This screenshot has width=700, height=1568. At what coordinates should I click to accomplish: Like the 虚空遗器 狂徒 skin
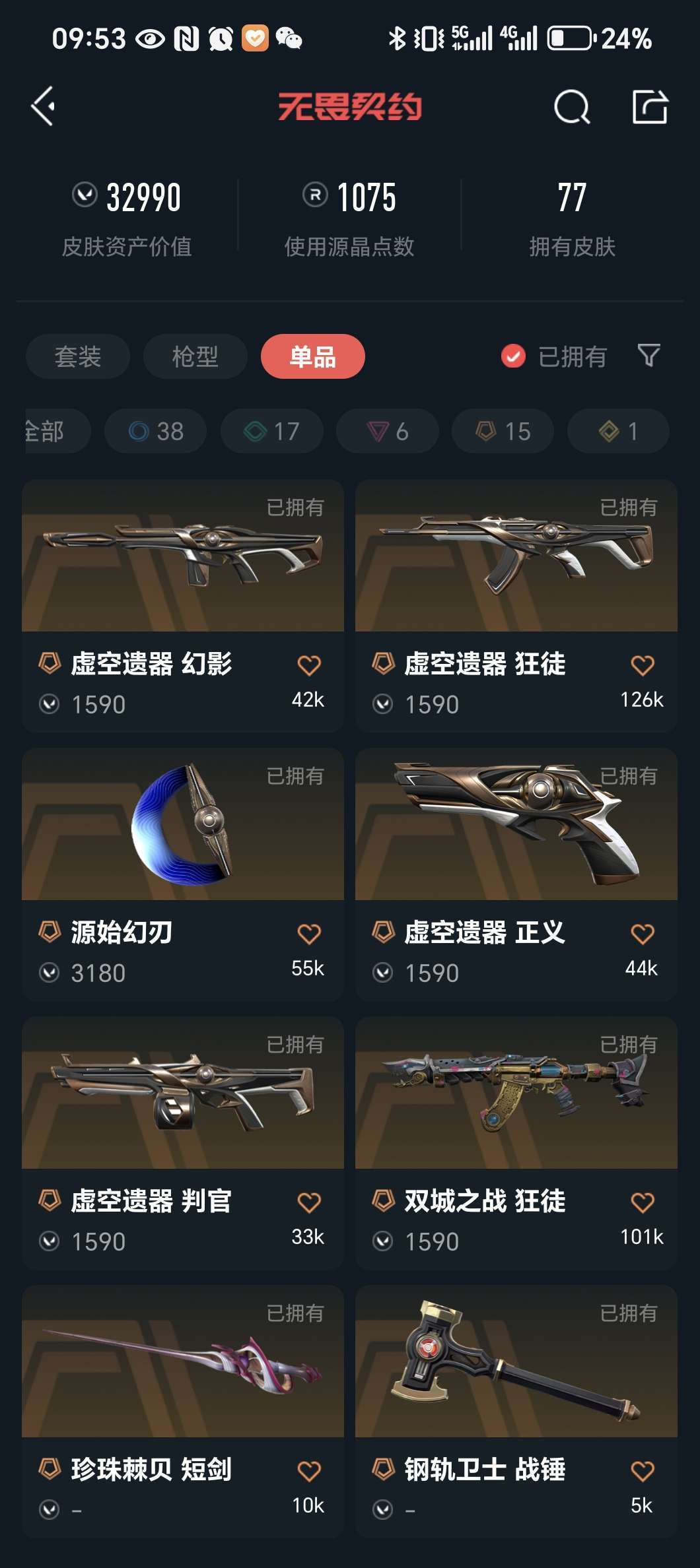[x=642, y=665]
